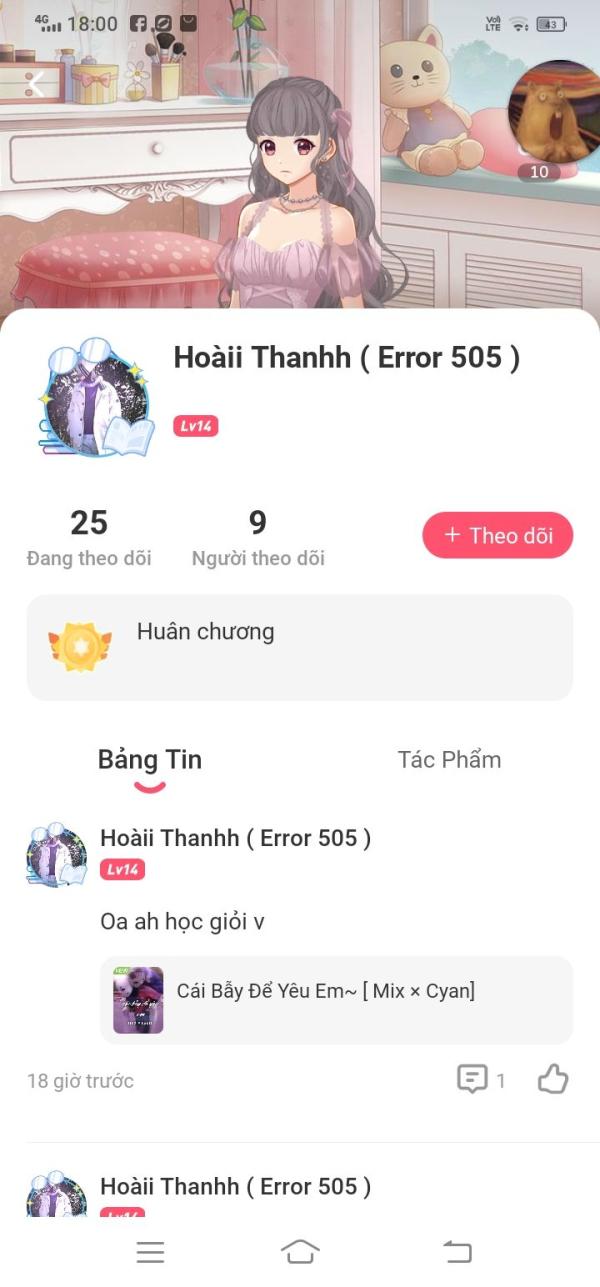Open comments on the 18 giờ trước post

click(480, 1080)
